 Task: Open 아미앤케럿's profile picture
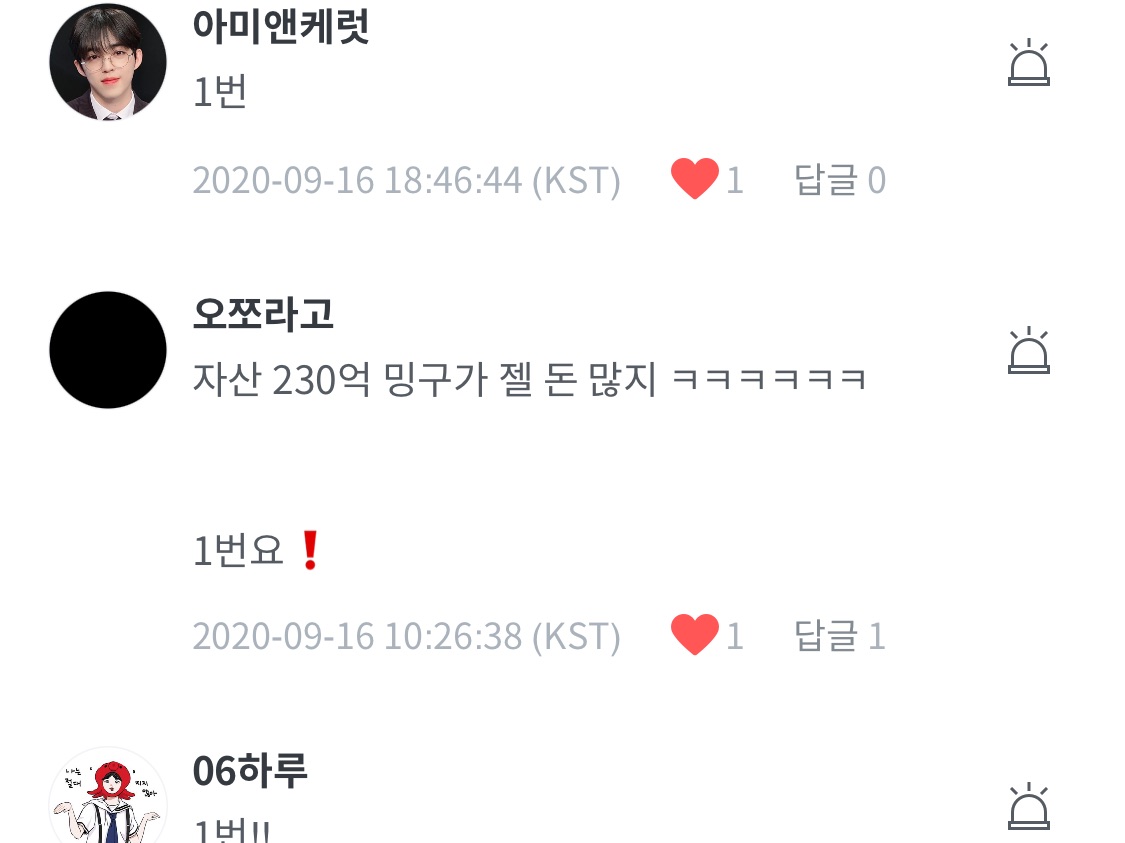pyautogui.click(x=108, y=62)
